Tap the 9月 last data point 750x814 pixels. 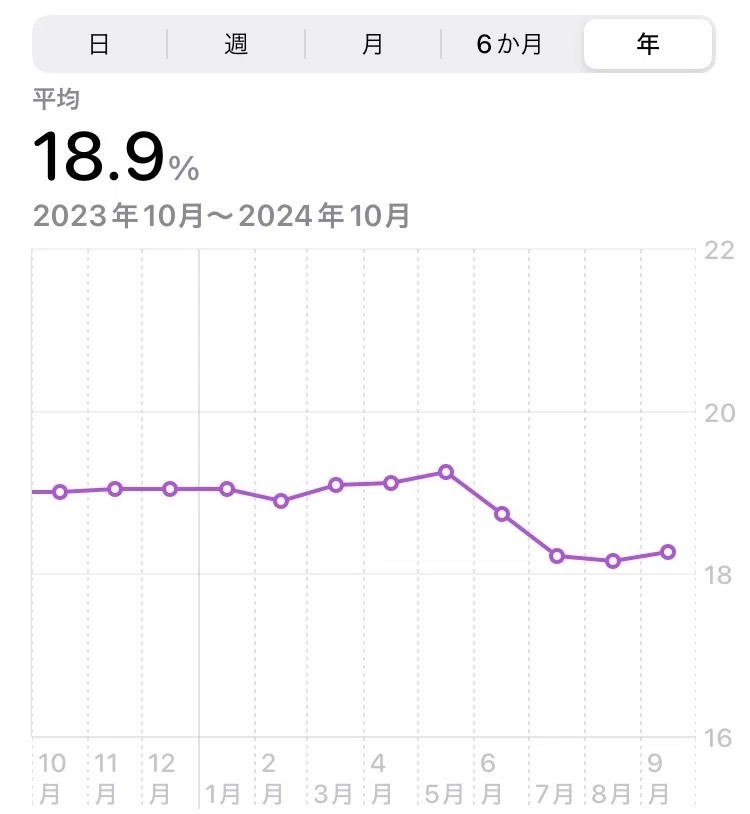tap(669, 552)
